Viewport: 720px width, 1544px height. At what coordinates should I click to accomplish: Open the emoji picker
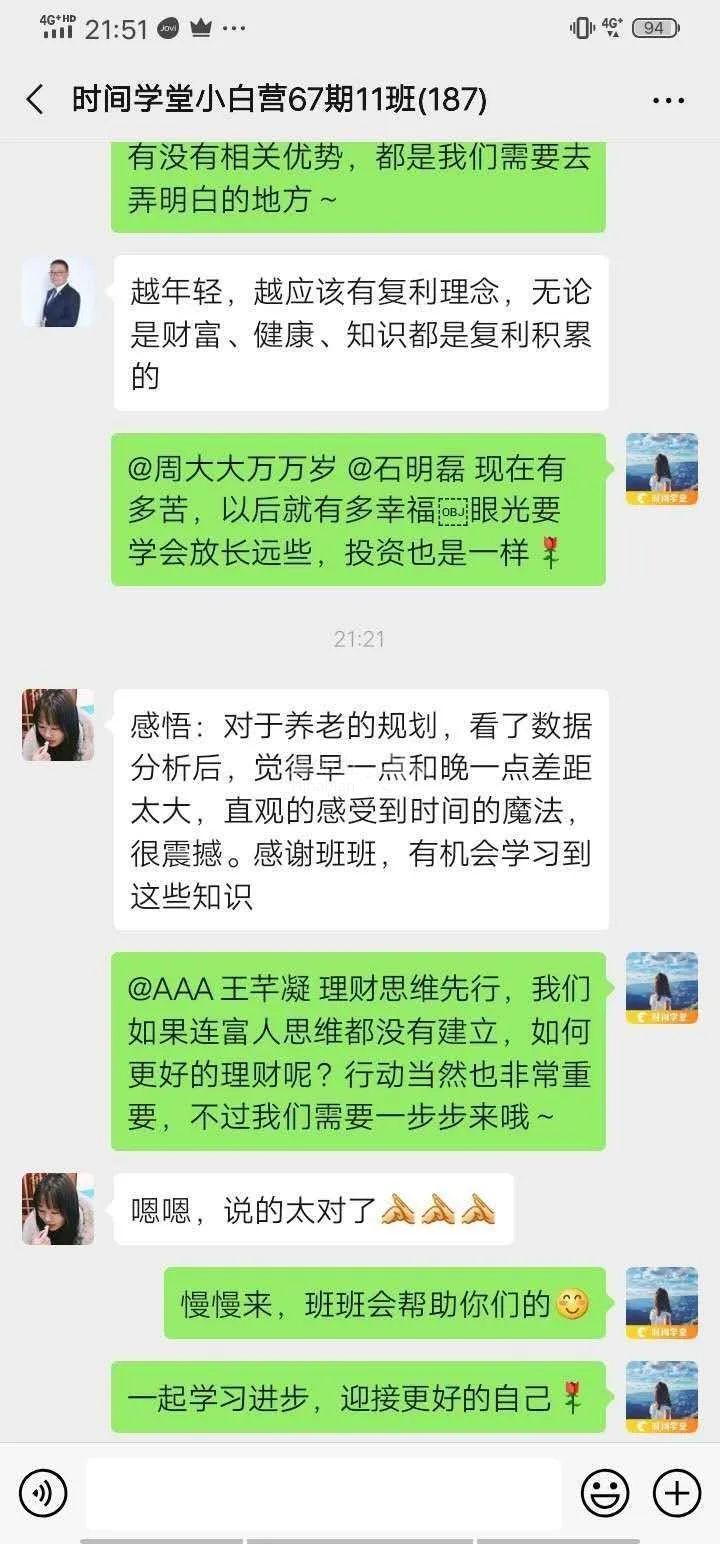[x=605, y=1494]
